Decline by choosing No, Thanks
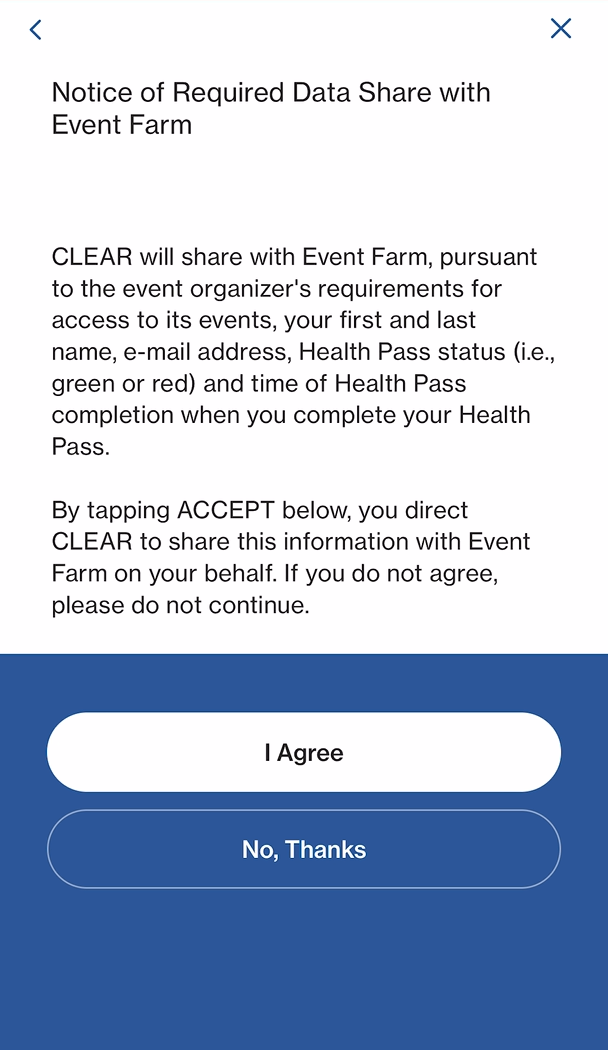 (x=304, y=849)
